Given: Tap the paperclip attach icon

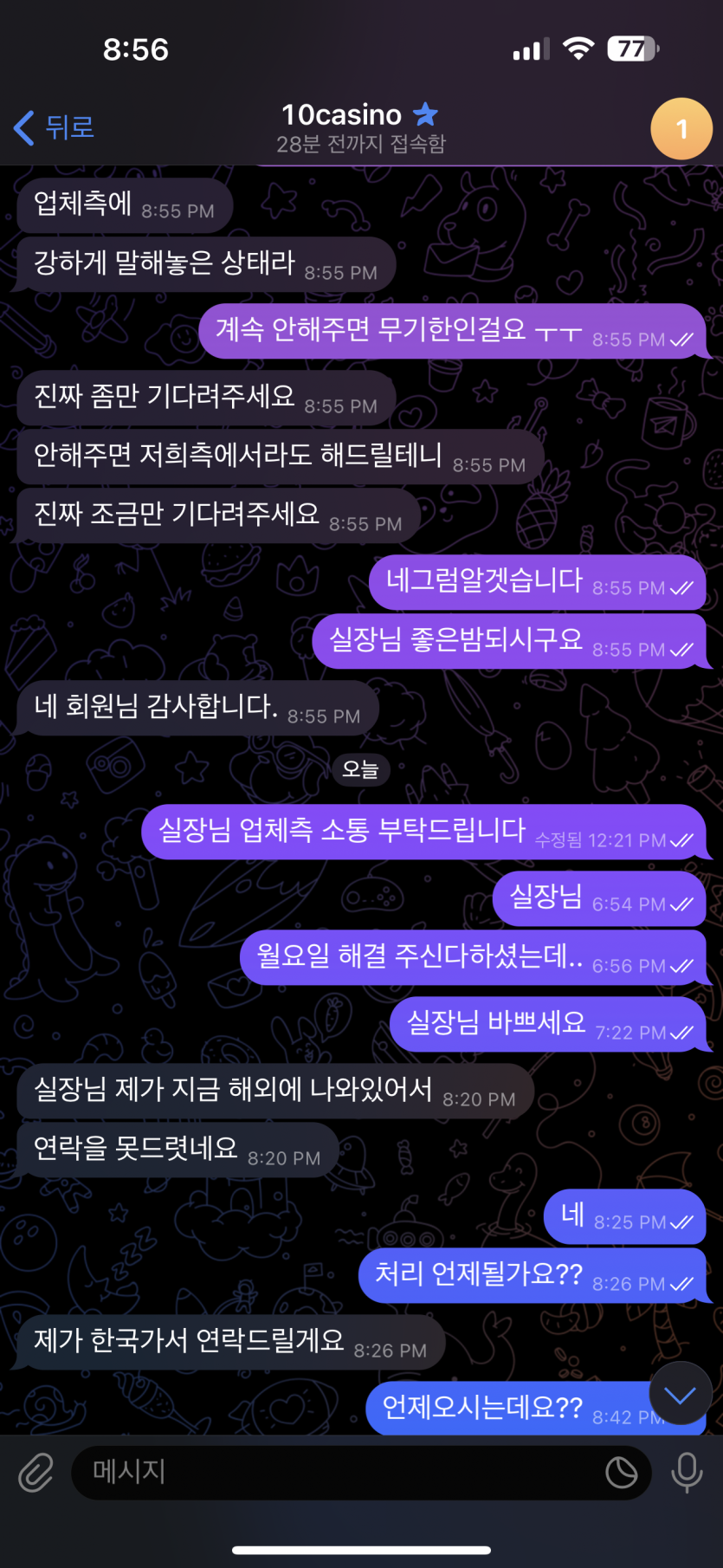Looking at the screenshot, I should (x=36, y=1472).
